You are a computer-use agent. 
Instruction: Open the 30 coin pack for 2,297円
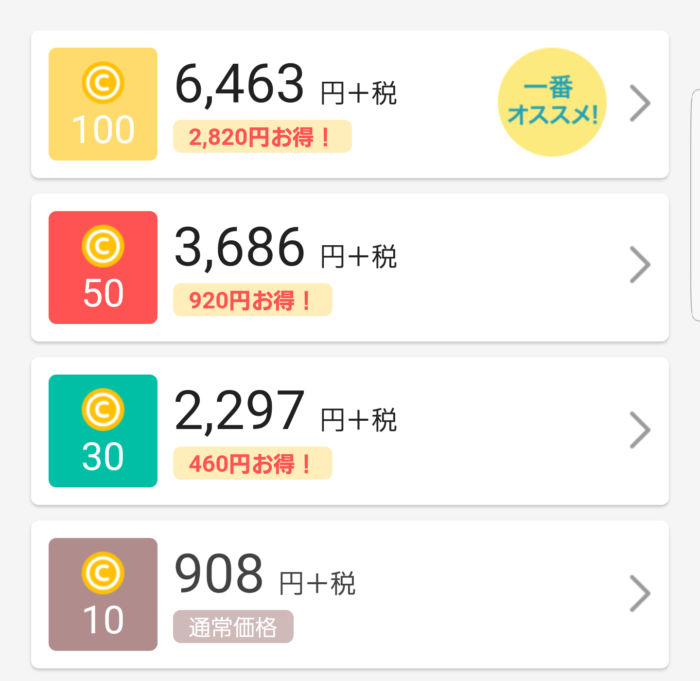point(350,431)
